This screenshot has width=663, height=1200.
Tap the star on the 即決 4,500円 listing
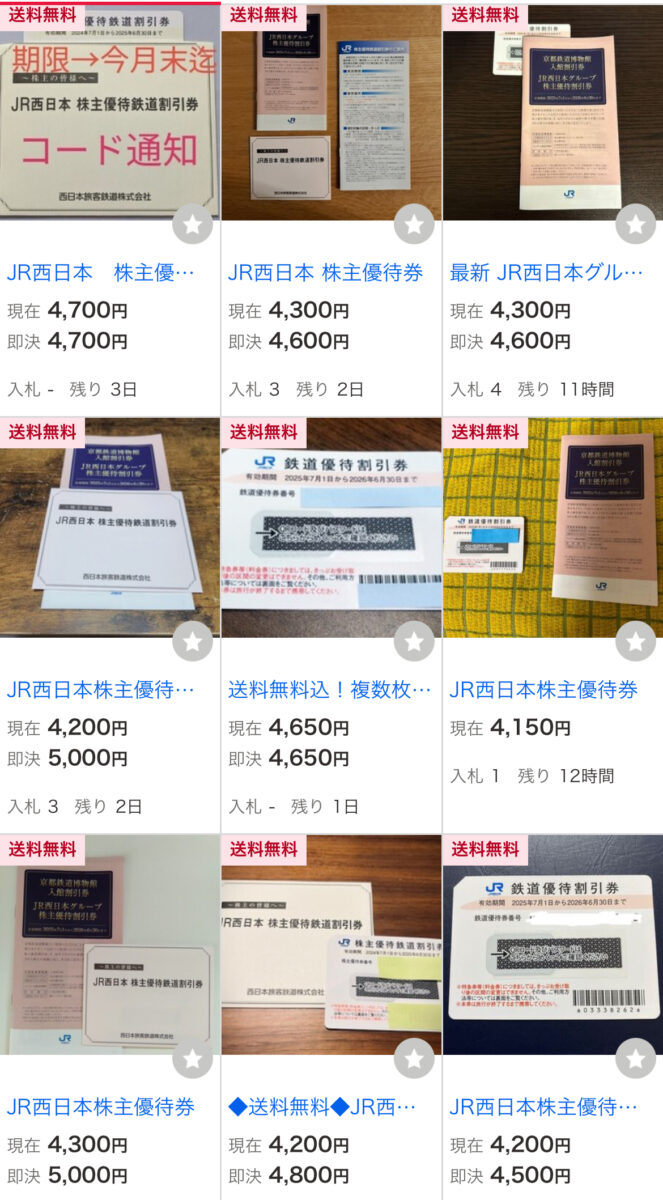click(635, 1059)
